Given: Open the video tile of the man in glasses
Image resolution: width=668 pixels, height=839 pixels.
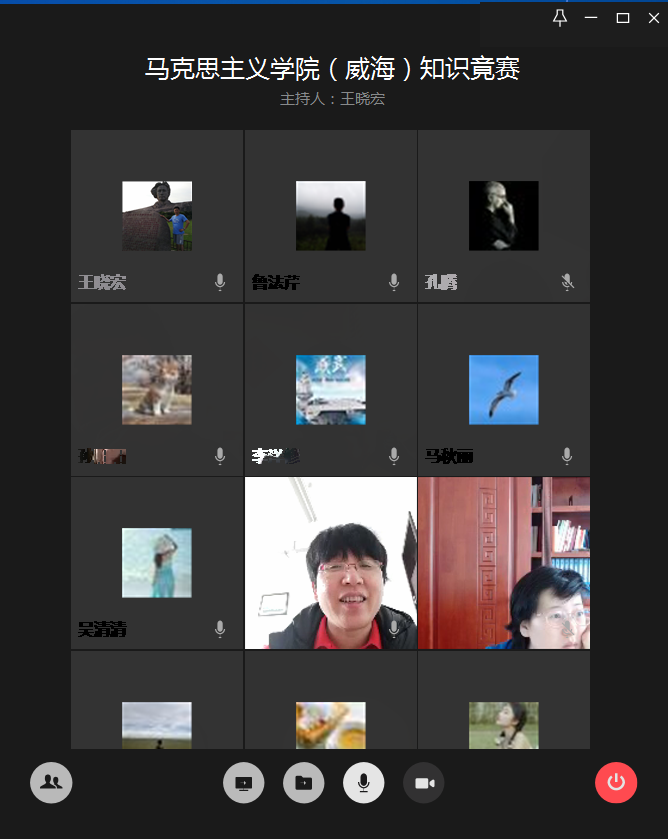Looking at the screenshot, I should [x=331, y=563].
